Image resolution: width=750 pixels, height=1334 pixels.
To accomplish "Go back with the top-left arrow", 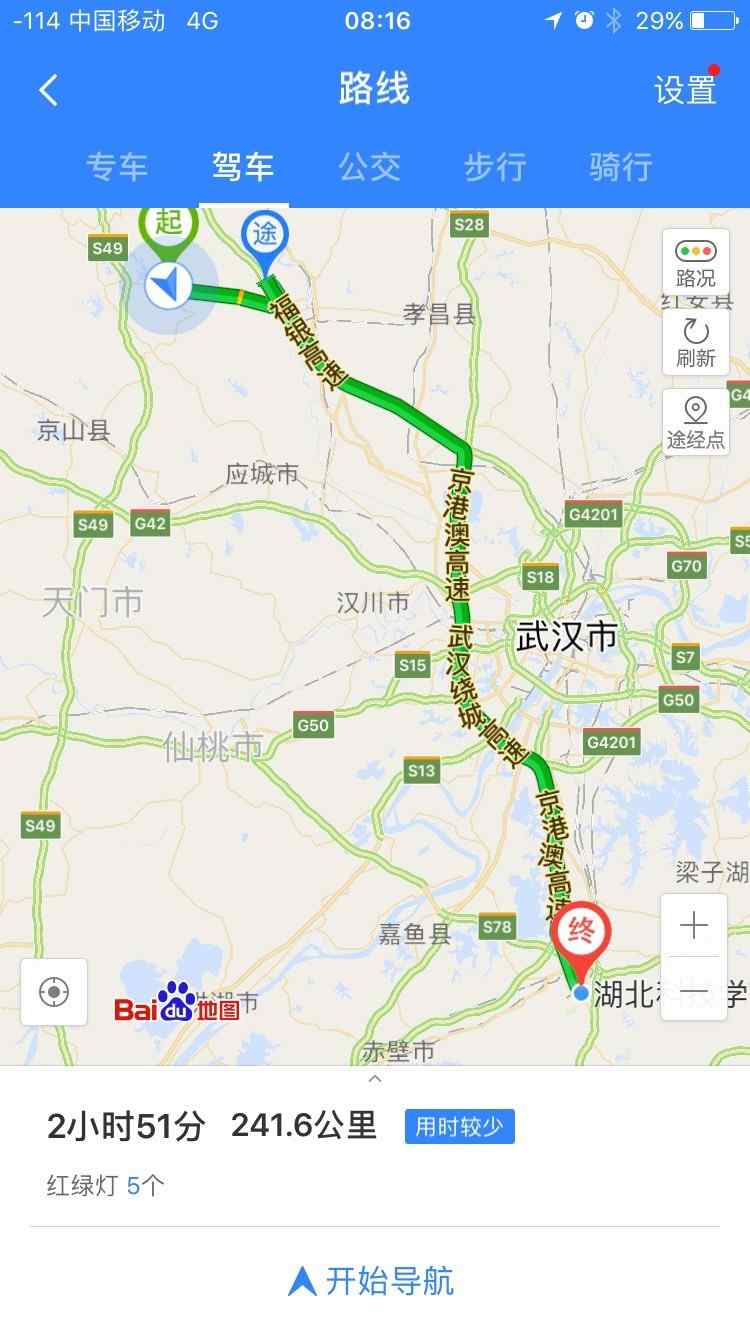I will click(x=48, y=90).
